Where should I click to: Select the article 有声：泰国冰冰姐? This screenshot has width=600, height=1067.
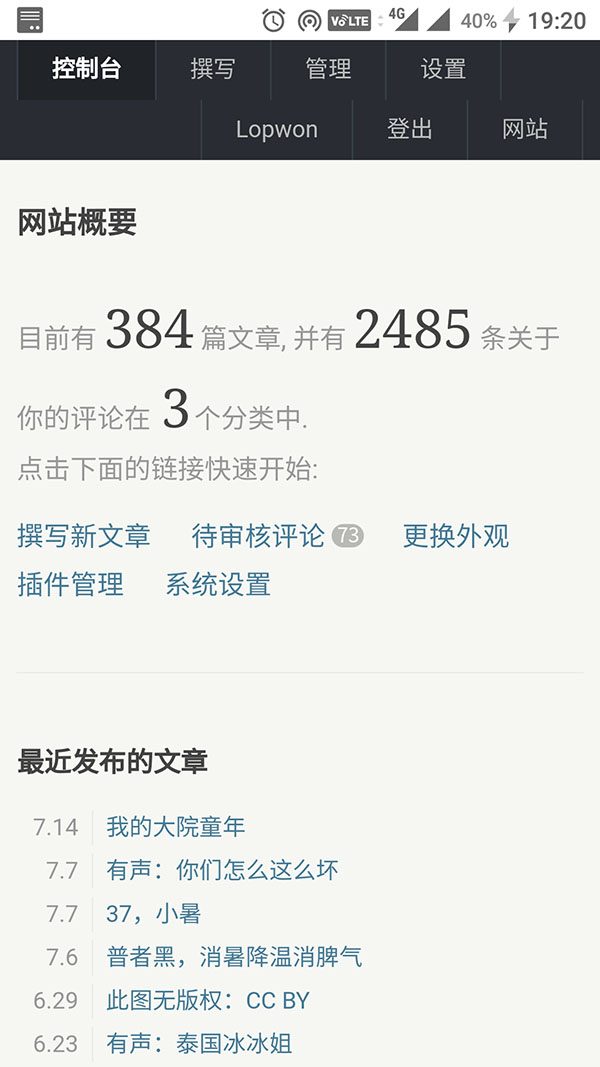pos(200,1045)
